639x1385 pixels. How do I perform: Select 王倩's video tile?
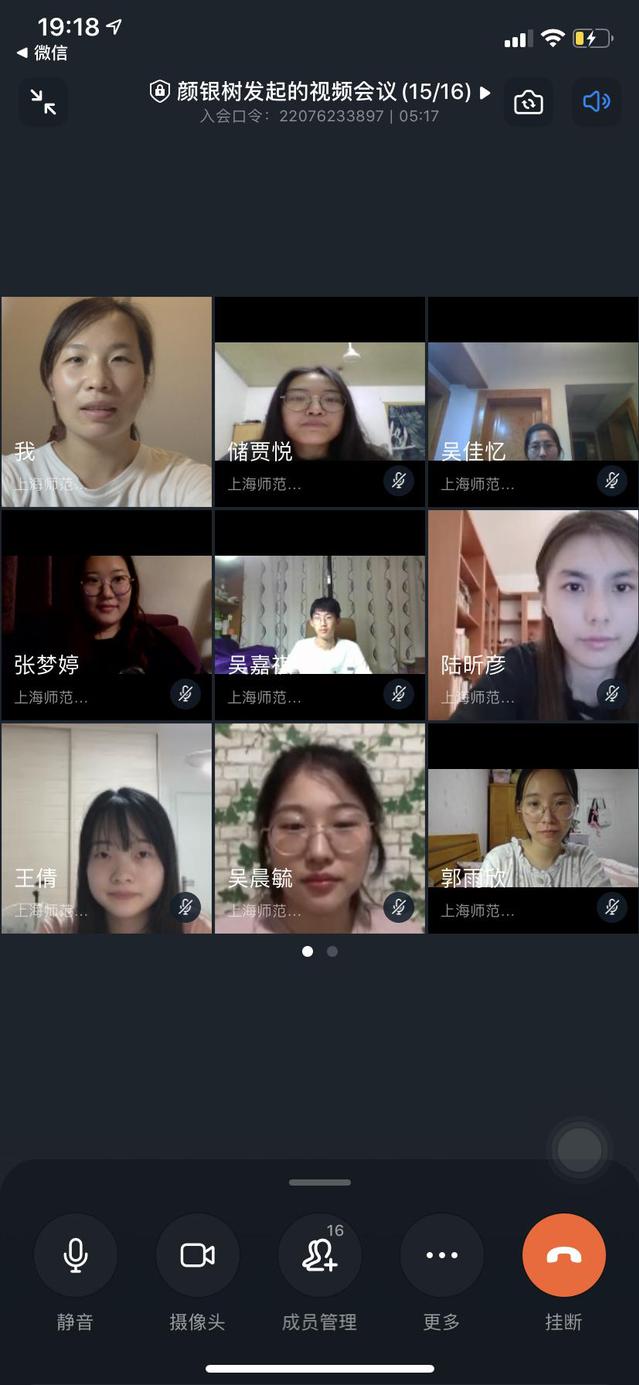[106, 828]
